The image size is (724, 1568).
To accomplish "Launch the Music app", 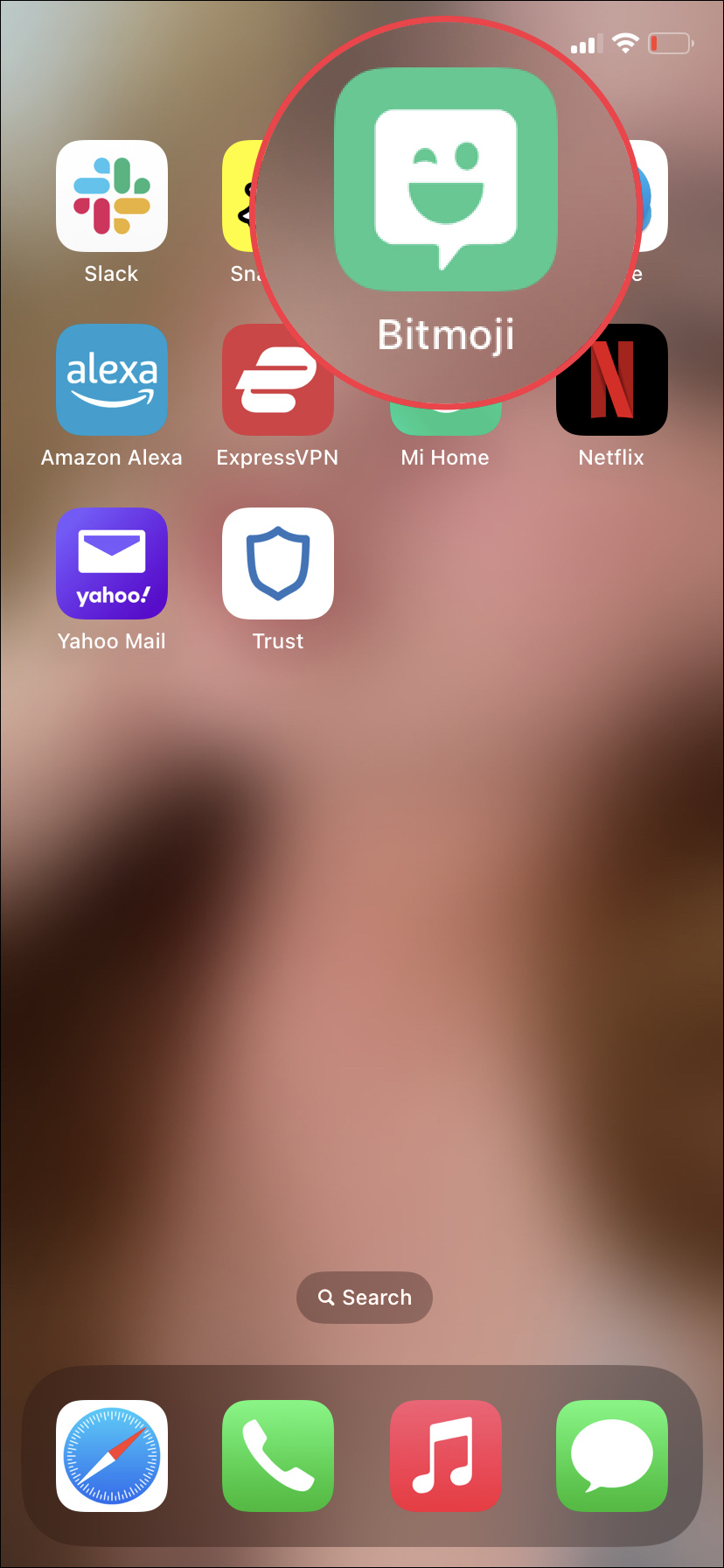I will [446, 1456].
